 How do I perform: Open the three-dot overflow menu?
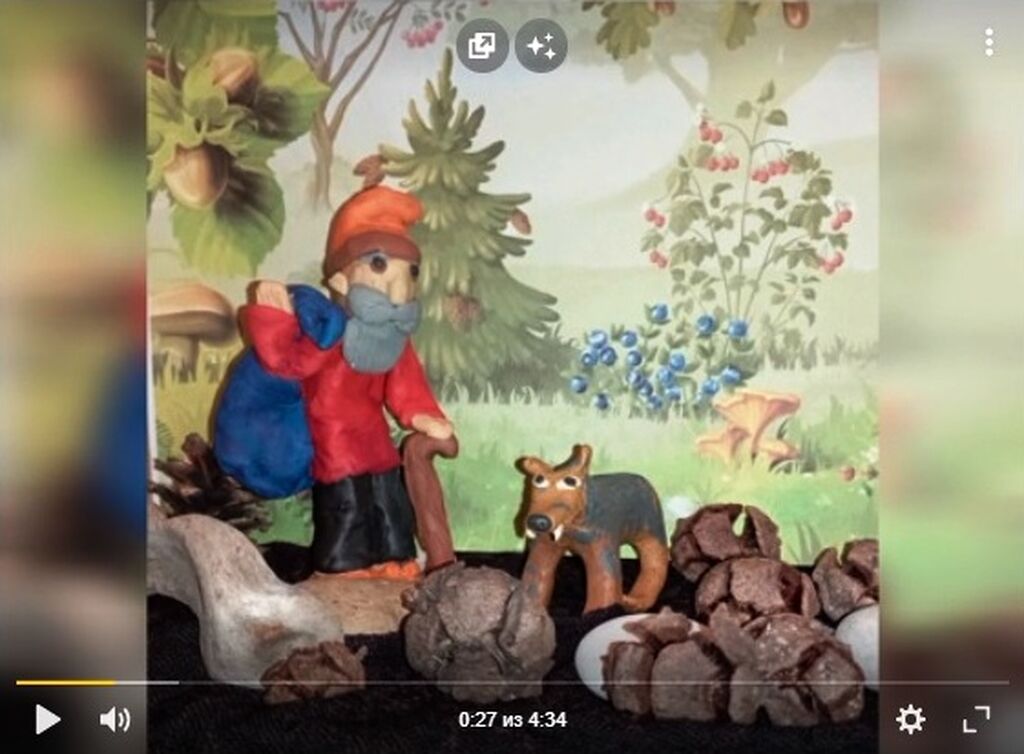(988, 42)
